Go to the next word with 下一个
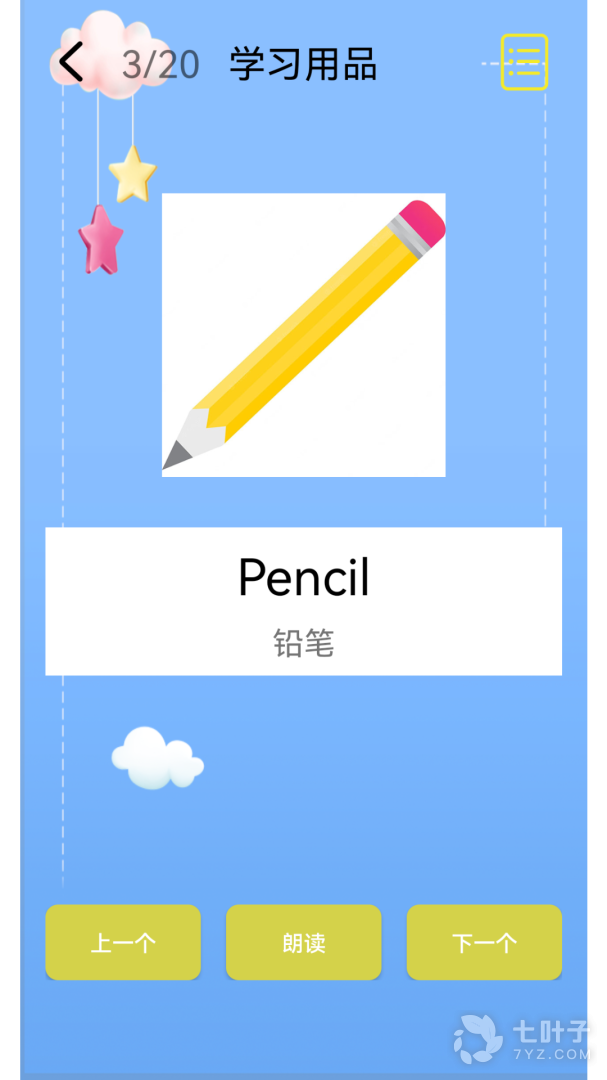This screenshot has height=1080, width=607. (x=484, y=942)
